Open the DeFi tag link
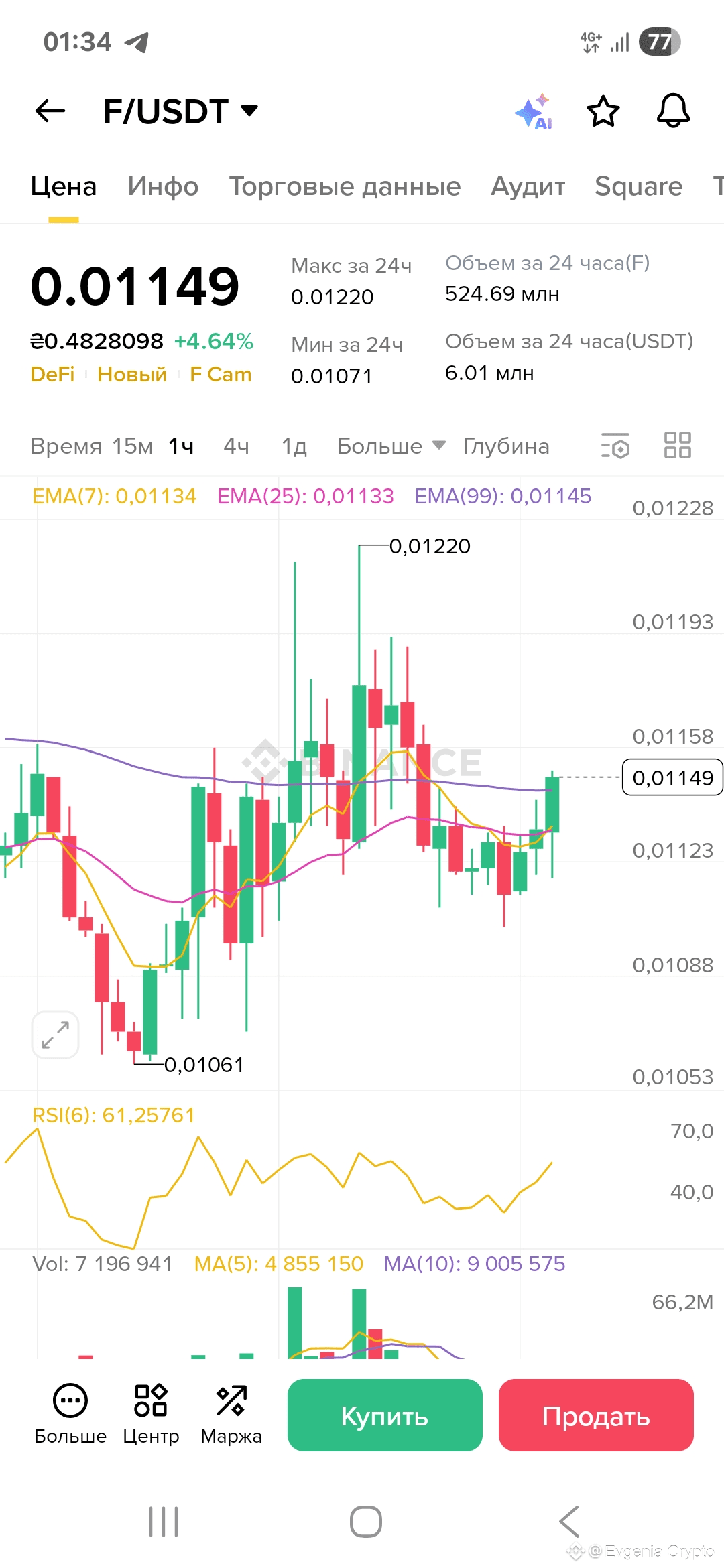Viewport: 724px width, 1568px height. [52, 375]
